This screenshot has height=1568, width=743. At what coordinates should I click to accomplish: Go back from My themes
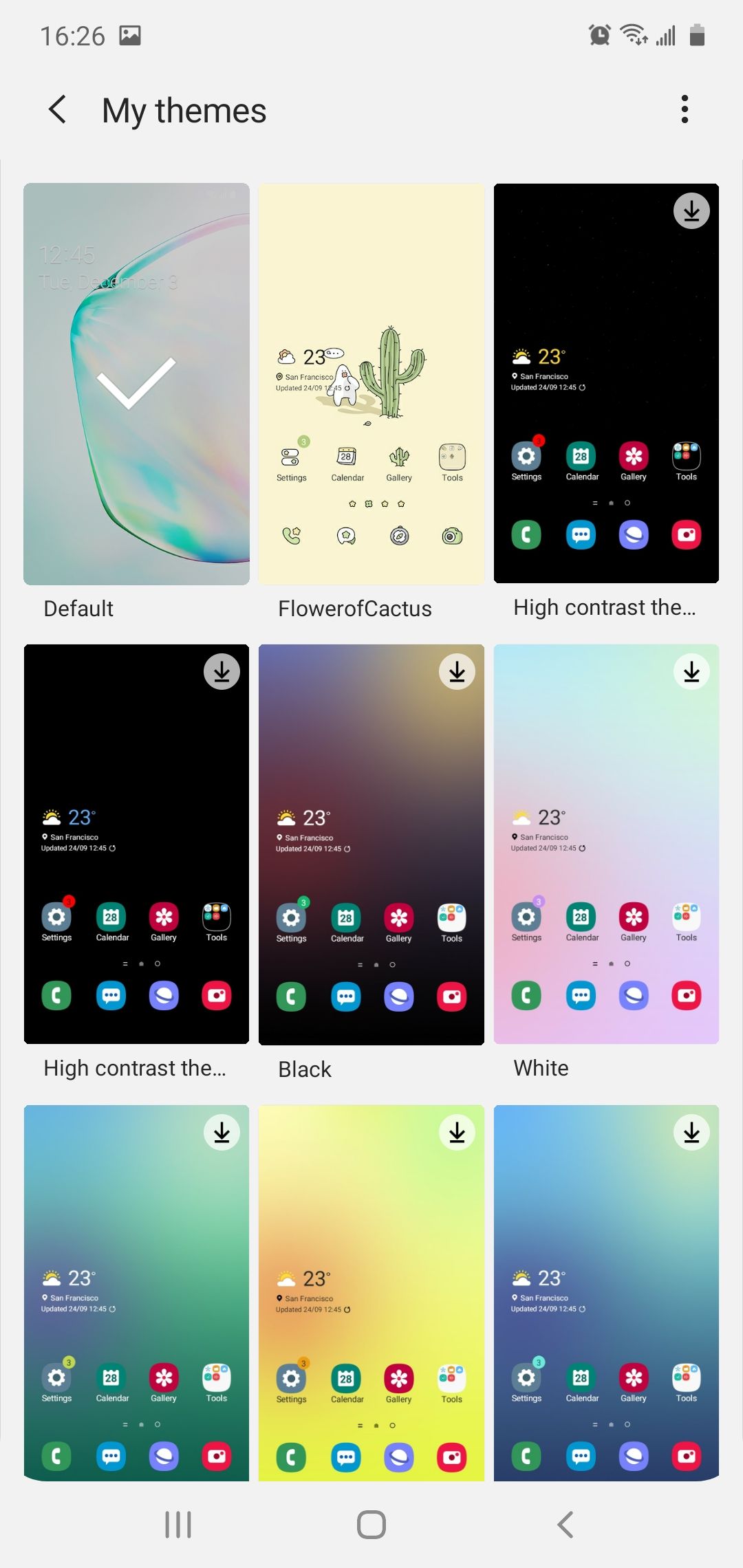(58, 109)
